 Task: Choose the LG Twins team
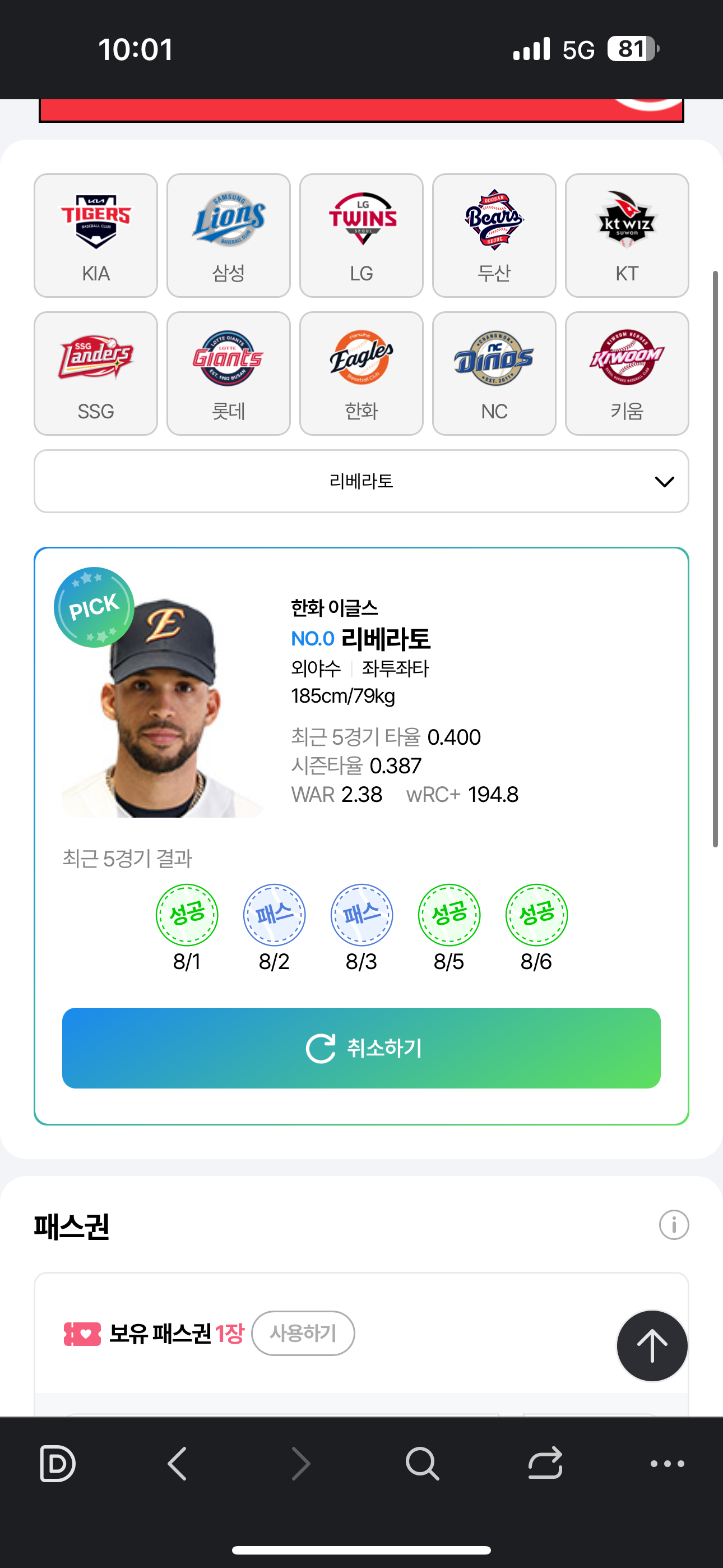pyautogui.click(x=361, y=236)
